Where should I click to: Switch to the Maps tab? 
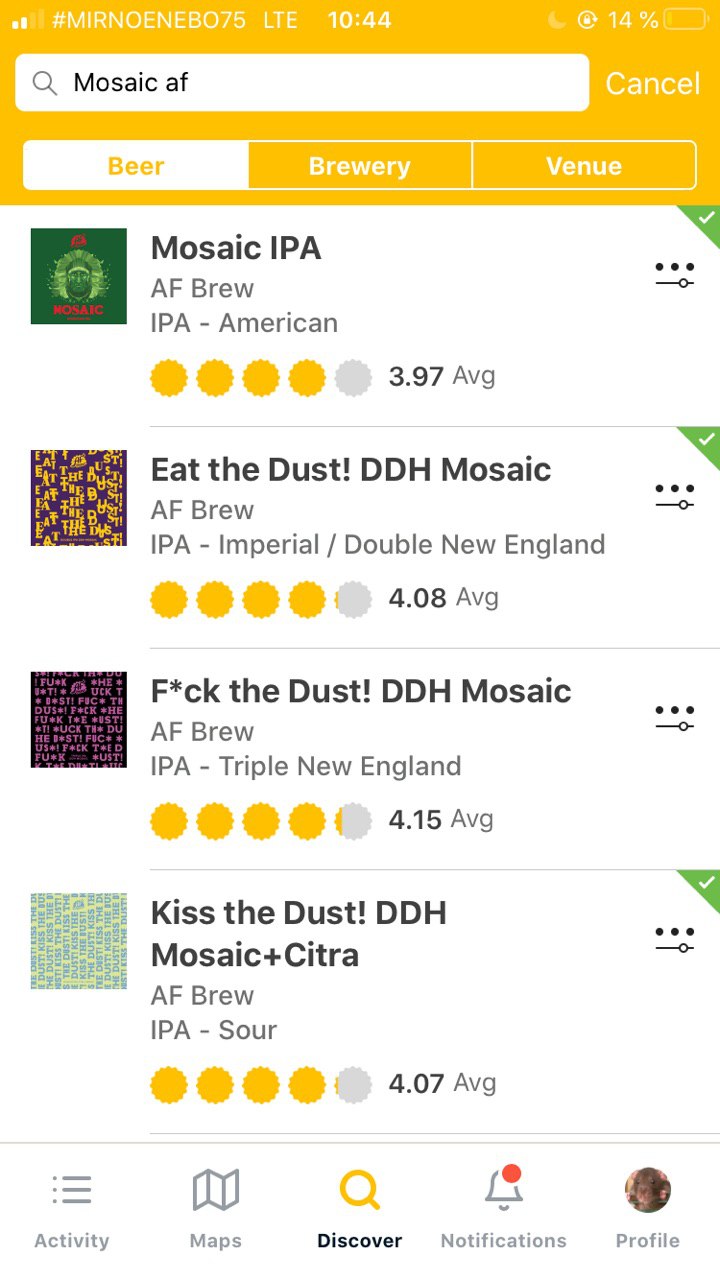pos(216,1210)
